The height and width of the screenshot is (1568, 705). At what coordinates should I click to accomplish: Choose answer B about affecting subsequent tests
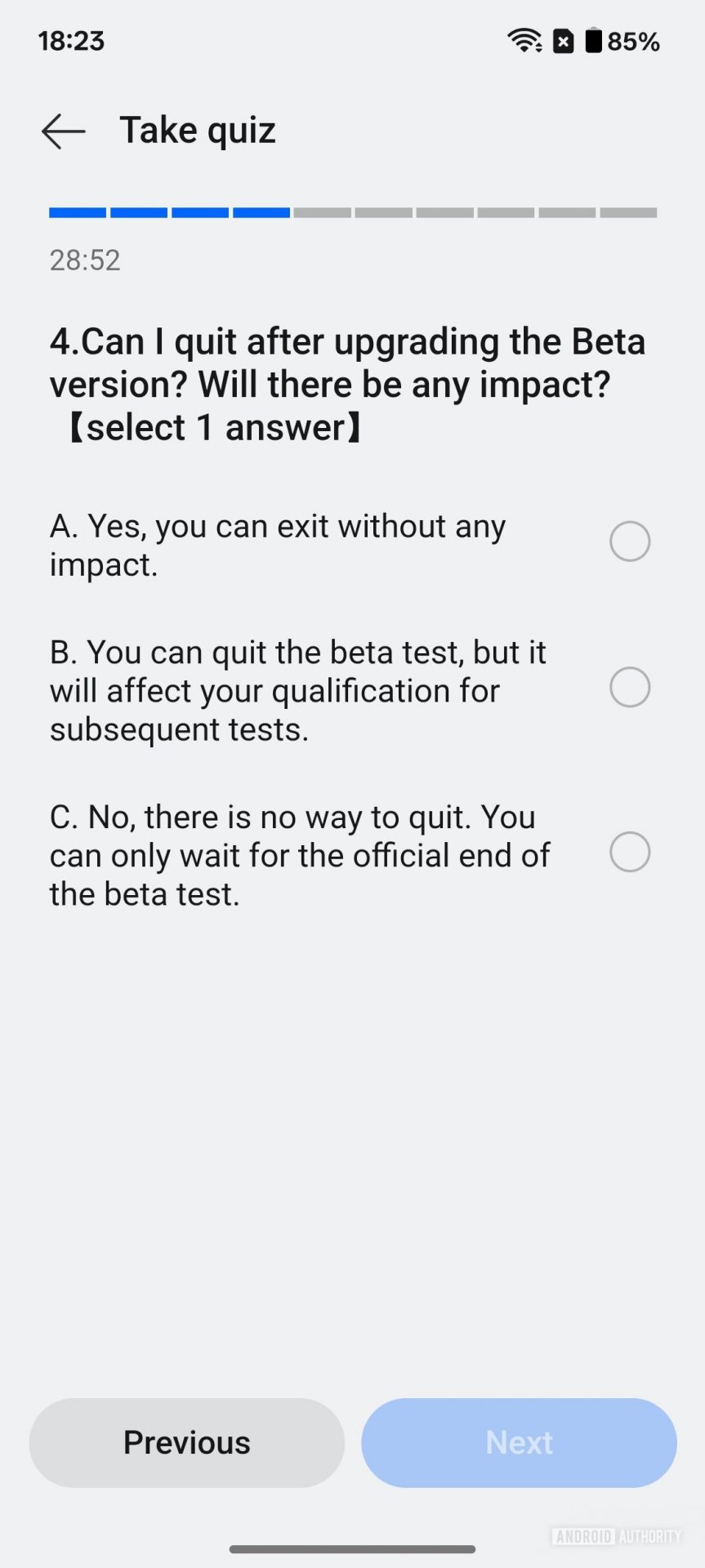coord(630,687)
